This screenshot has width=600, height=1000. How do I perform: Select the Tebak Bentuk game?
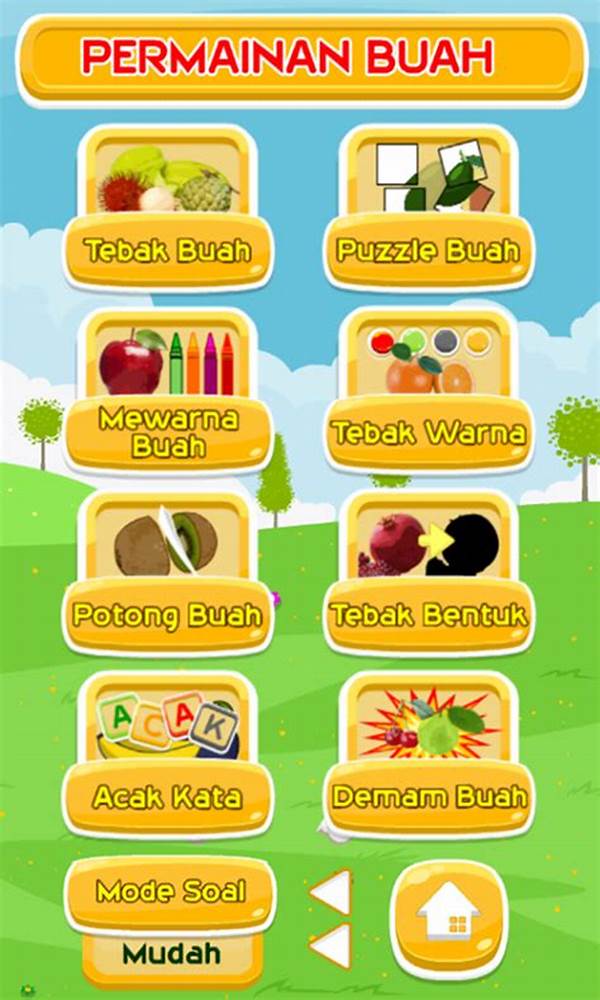click(428, 614)
